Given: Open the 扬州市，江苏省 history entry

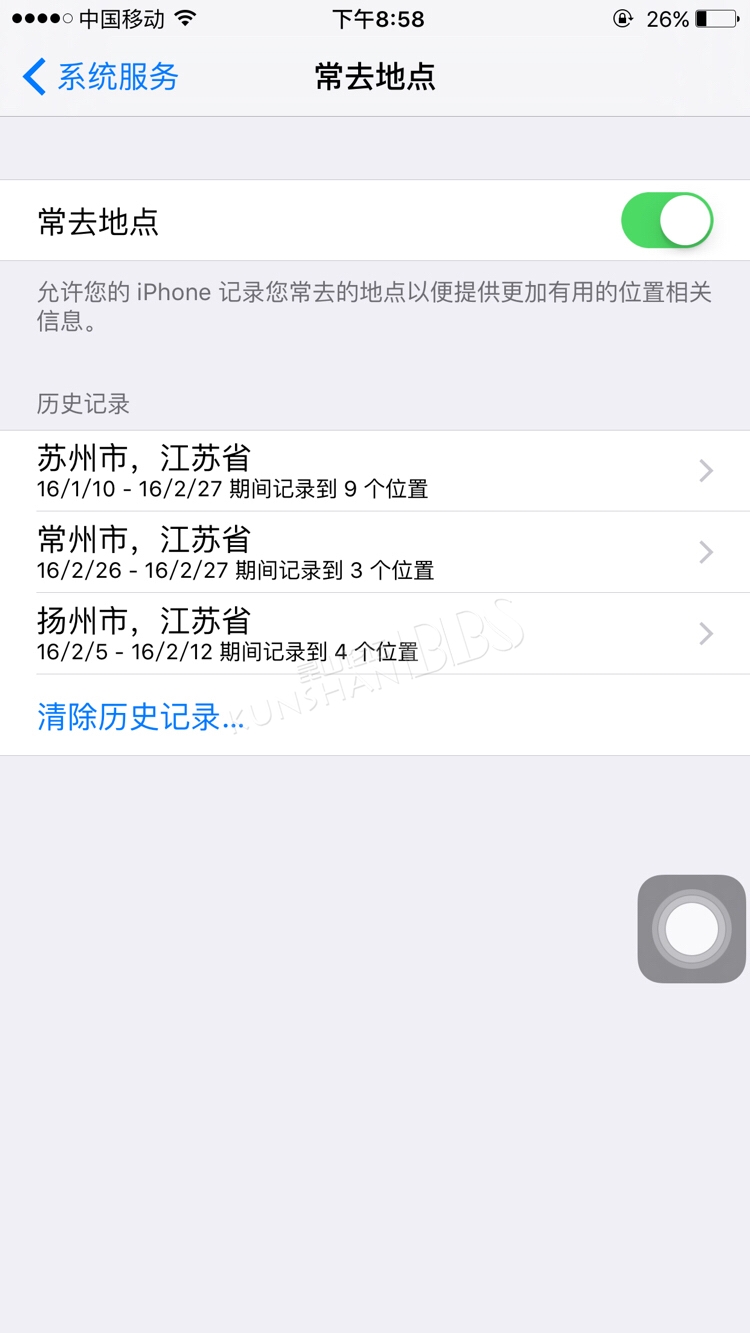Looking at the screenshot, I should (375, 633).
